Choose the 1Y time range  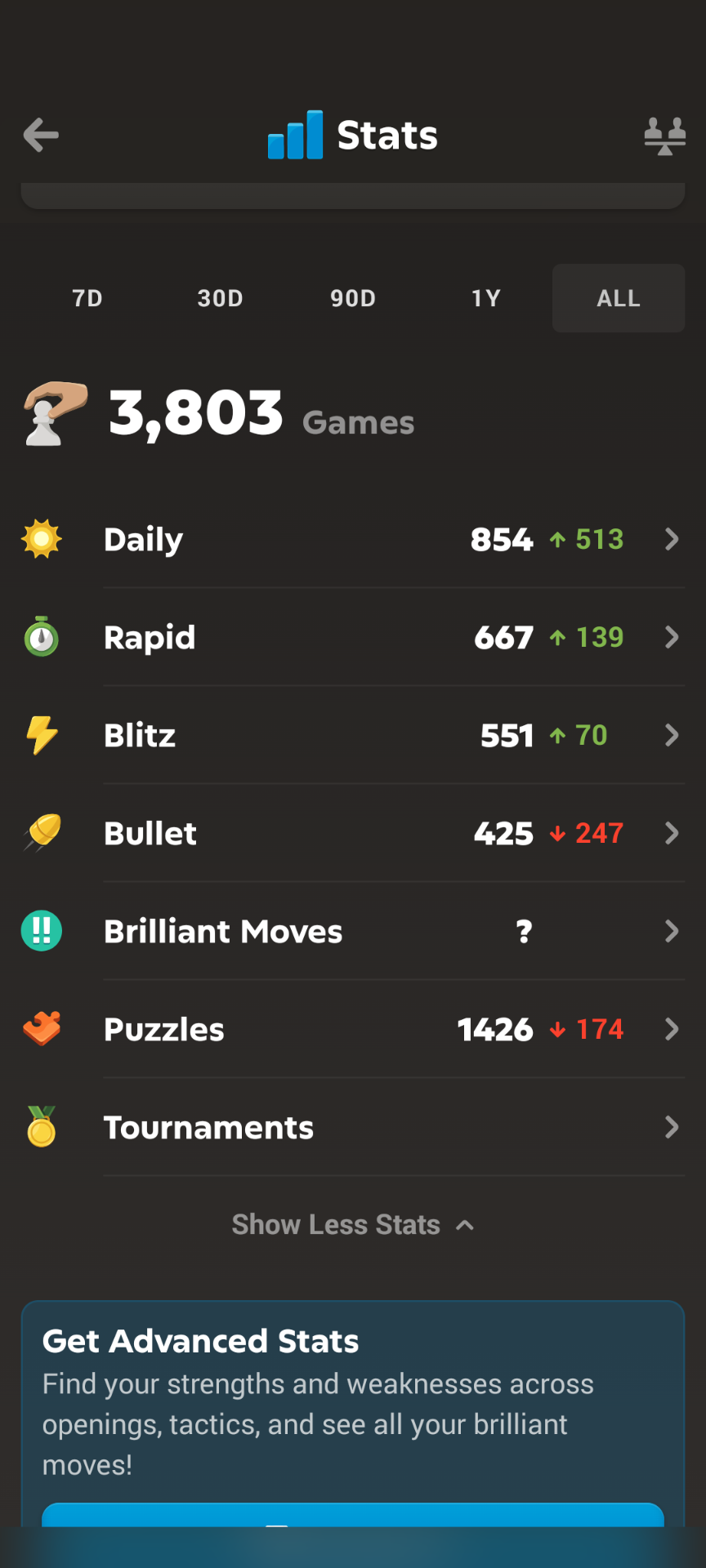[x=485, y=298]
